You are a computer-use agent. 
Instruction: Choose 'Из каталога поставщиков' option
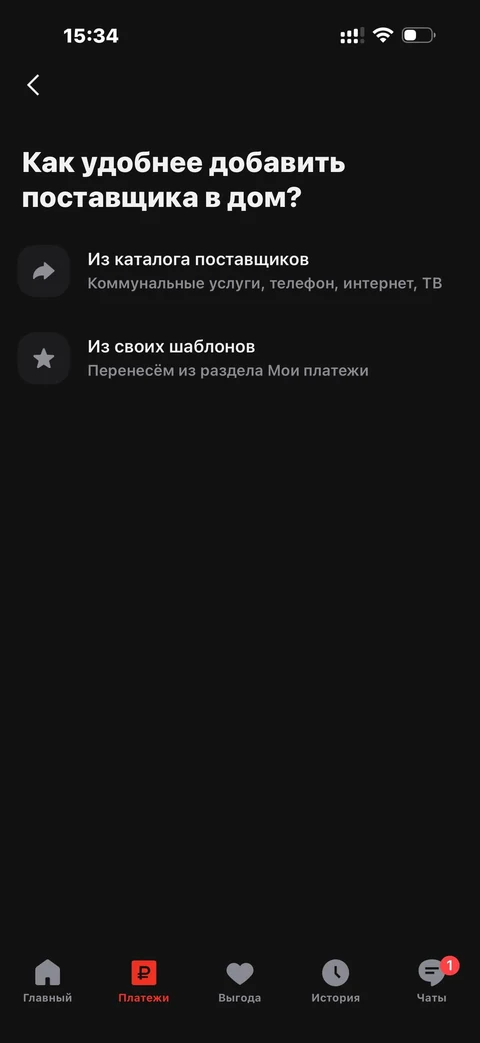[240, 271]
